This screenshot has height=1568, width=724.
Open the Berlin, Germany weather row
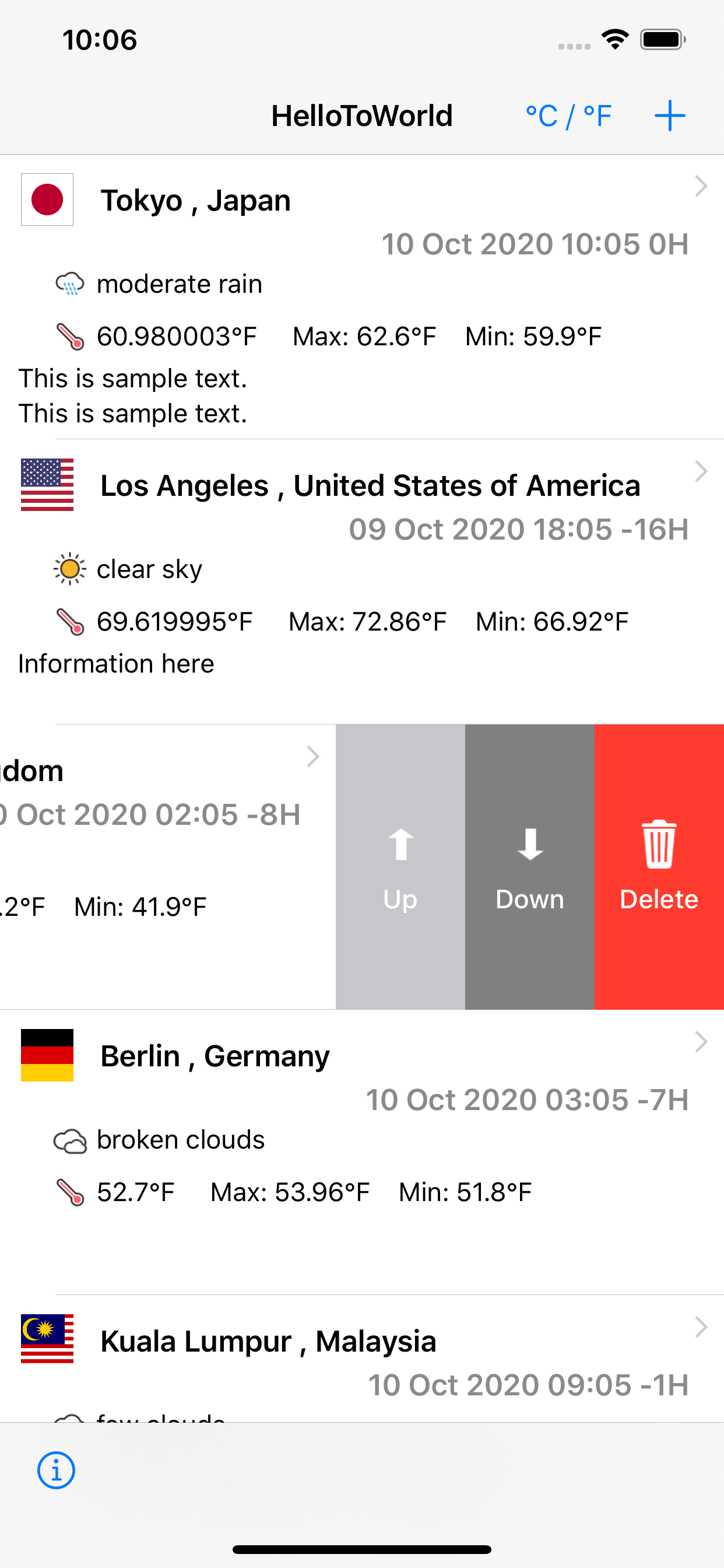[361, 1151]
